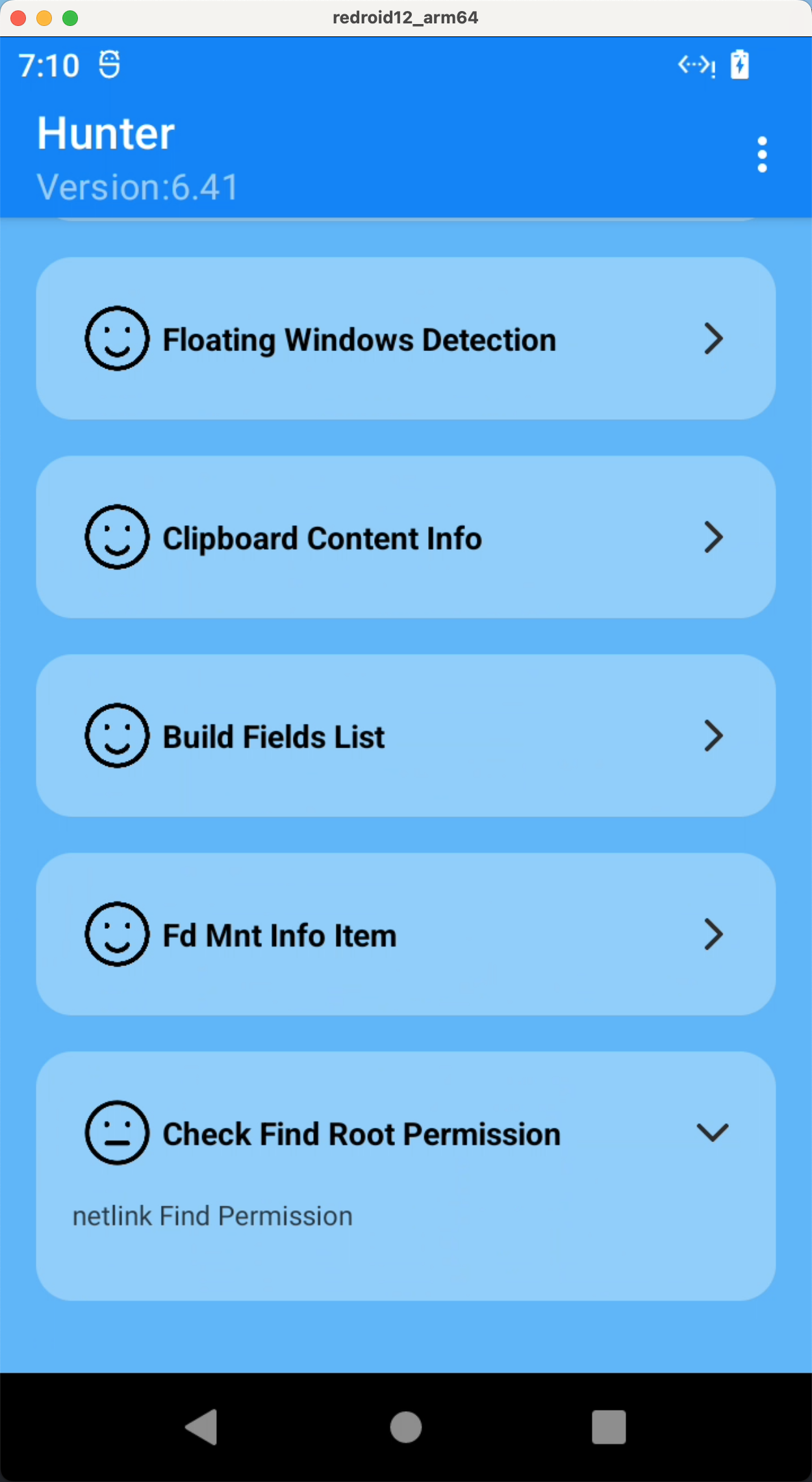Go to the home screen
812x1482 pixels.
point(406,1427)
